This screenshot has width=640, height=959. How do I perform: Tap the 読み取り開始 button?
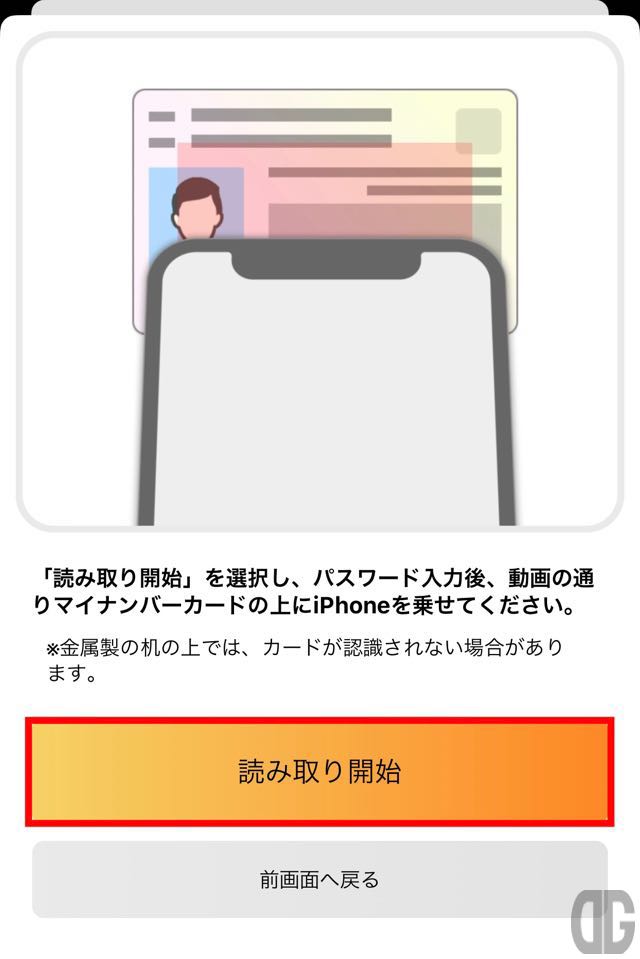pos(319,771)
